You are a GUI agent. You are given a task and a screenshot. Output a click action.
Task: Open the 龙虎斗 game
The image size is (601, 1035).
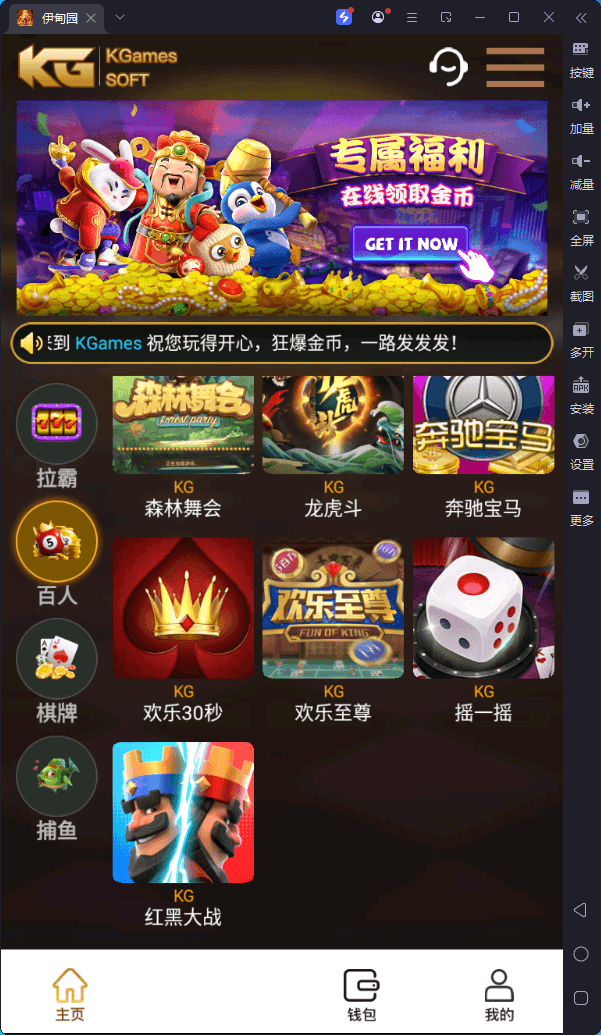point(333,425)
